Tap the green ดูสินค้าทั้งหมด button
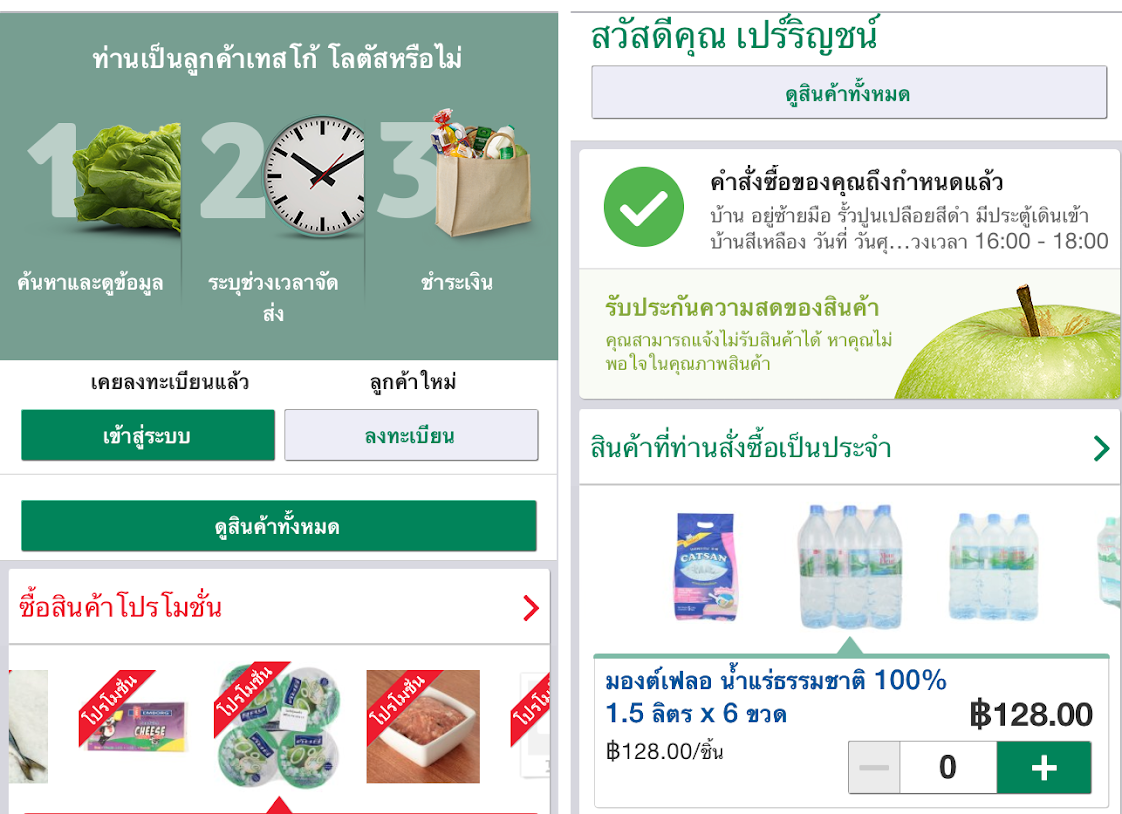This screenshot has height=814, width=1122. tap(278, 526)
